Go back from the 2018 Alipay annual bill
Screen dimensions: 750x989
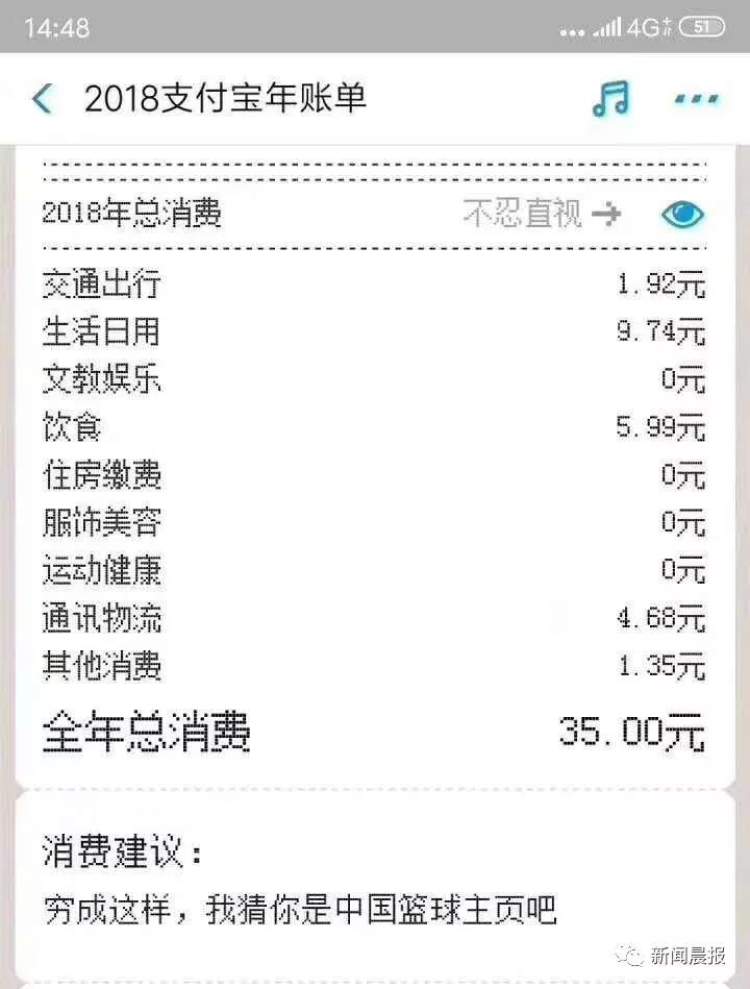[x=42, y=99]
